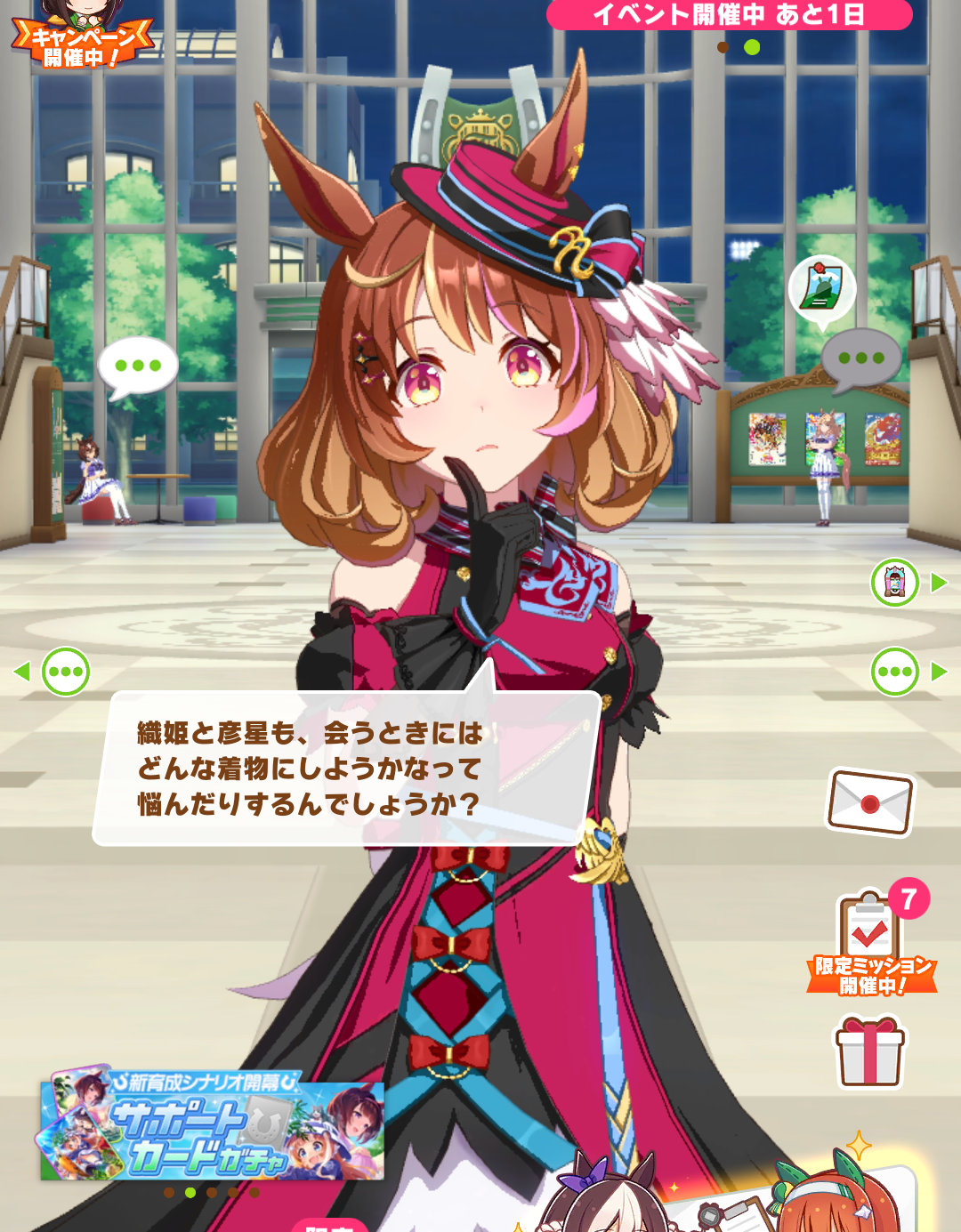961x1232 pixels.
Task: Tap the poster icon bubble over the bulletin board
Action: [x=821, y=289]
